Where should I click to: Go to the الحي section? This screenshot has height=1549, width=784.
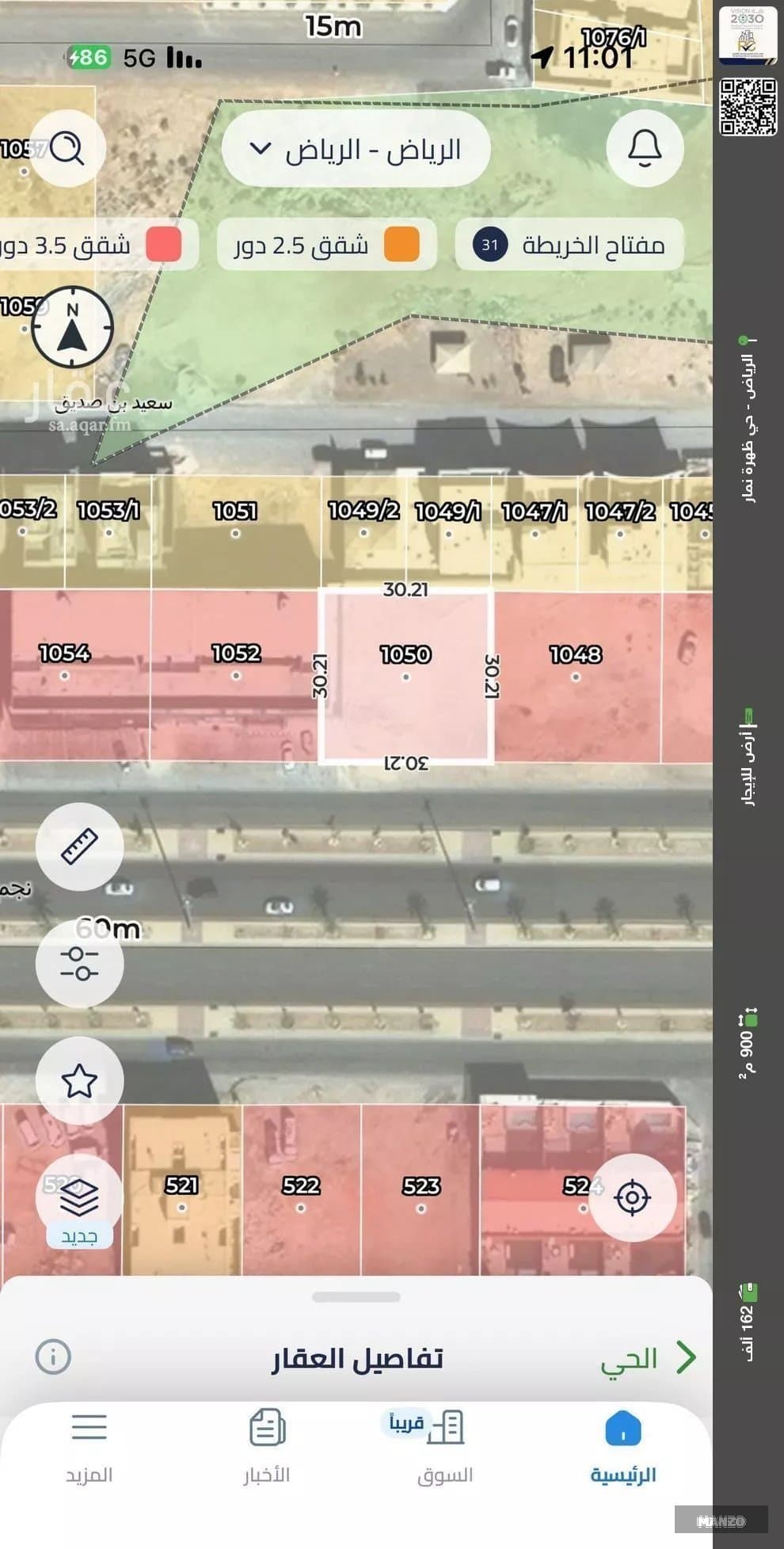pos(648,1357)
